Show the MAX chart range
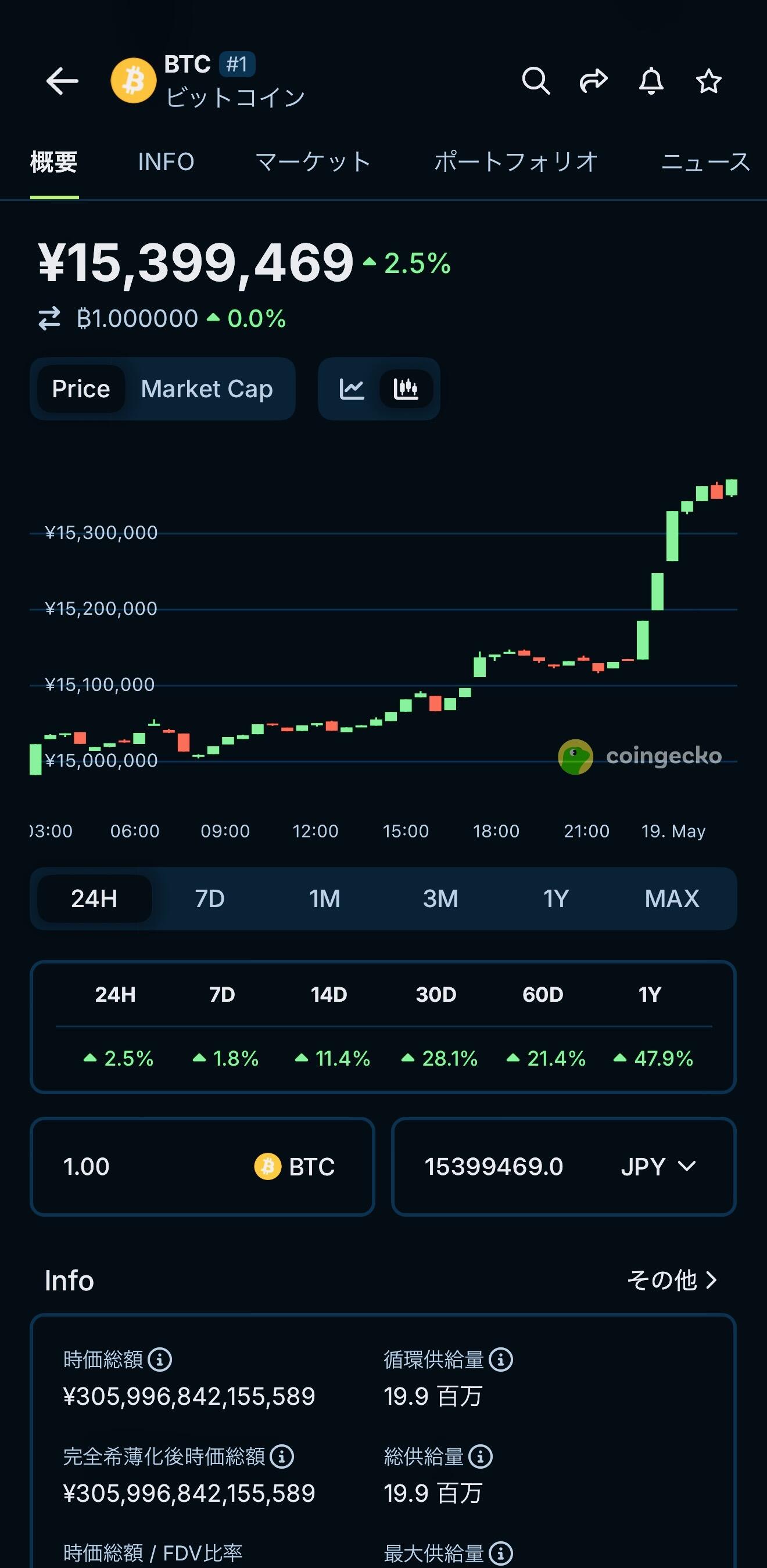This screenshot has width=767, height=1568. coord(672,898)
